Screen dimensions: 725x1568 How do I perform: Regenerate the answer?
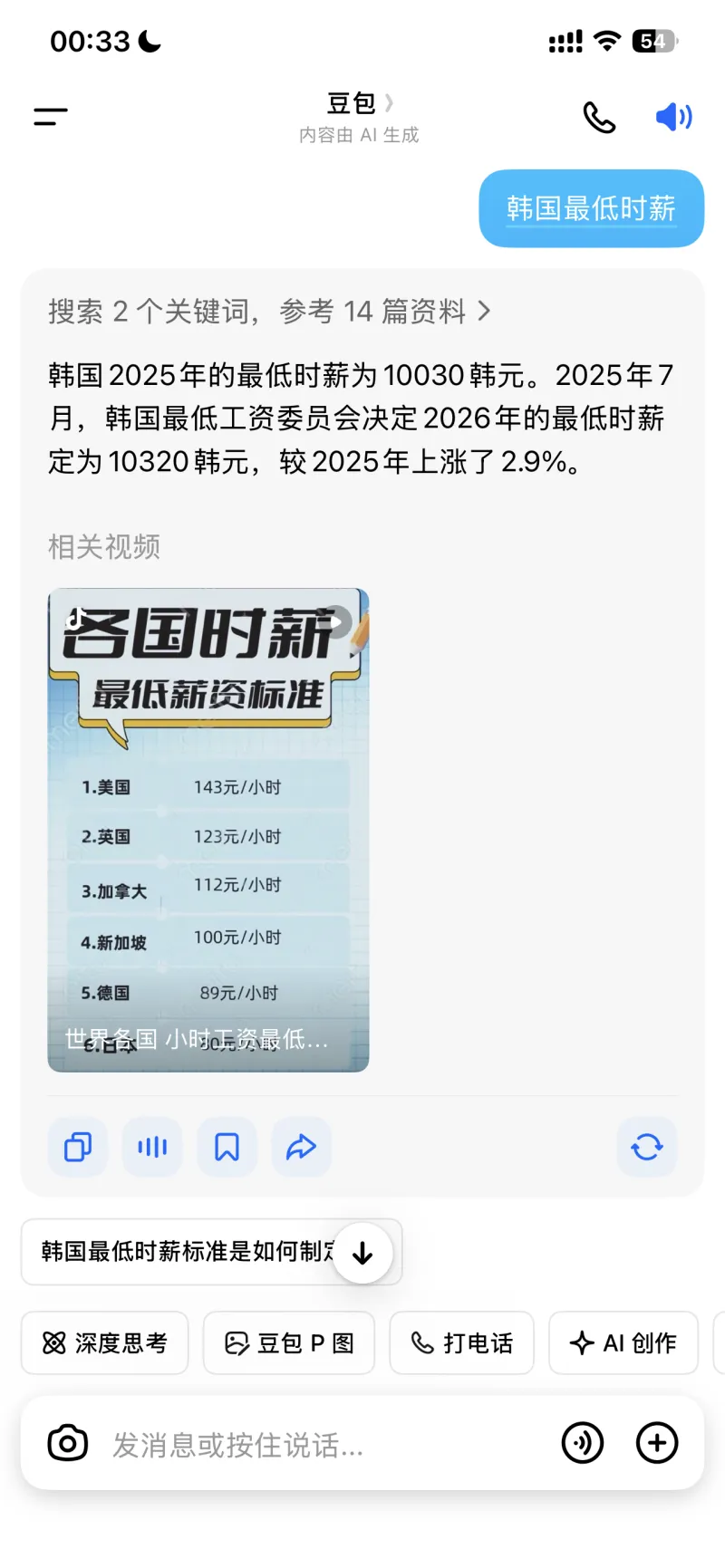tap(647, 1148)
